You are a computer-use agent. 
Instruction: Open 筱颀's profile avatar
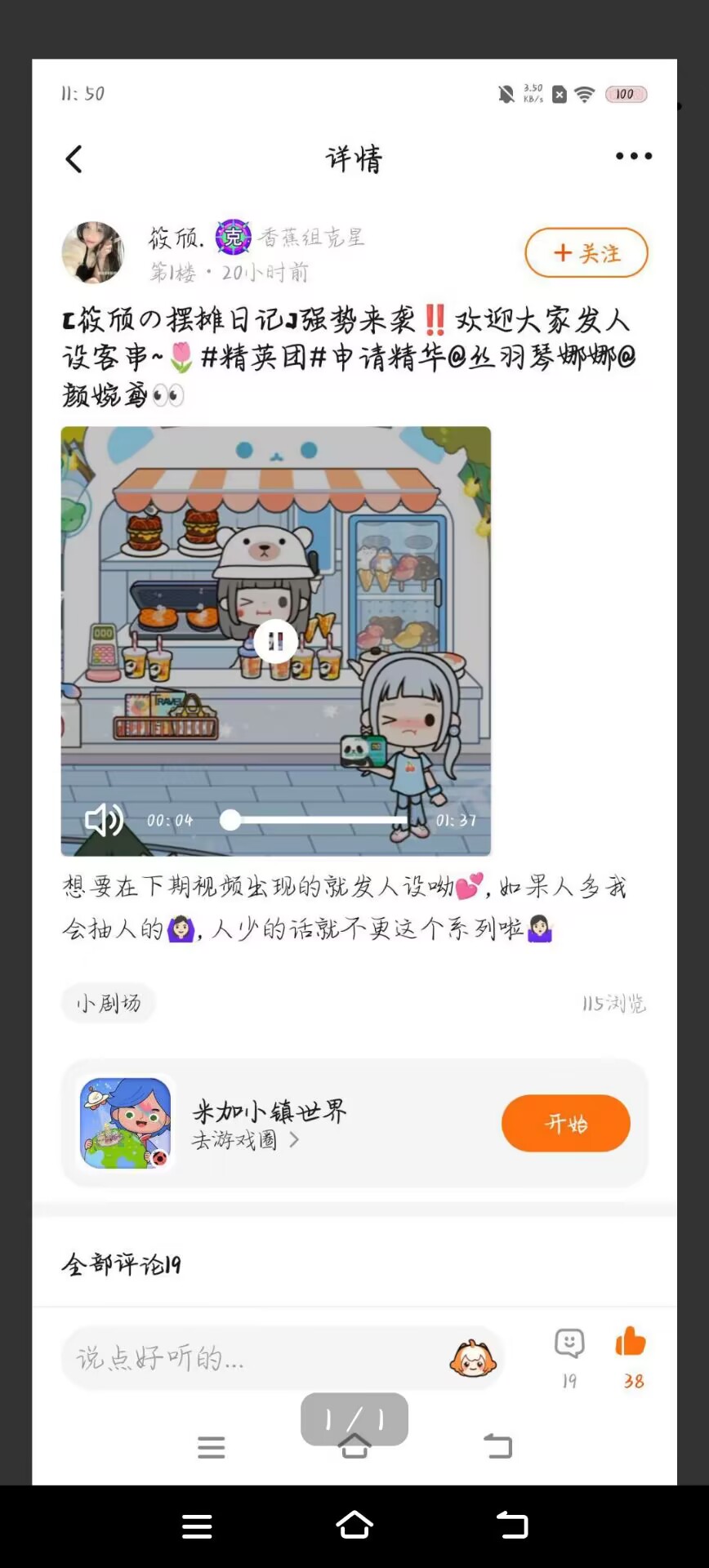(93, 253)
